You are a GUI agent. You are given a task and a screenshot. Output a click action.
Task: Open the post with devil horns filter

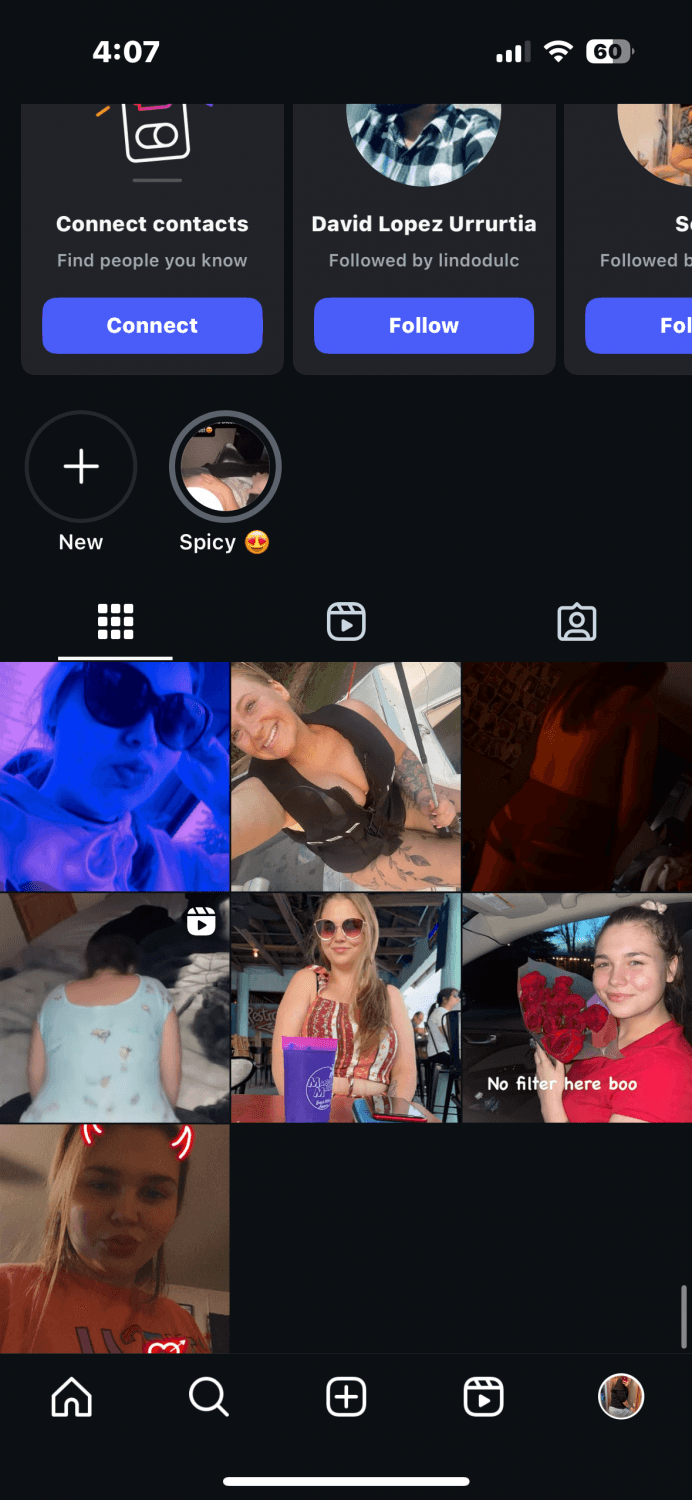(114, 1238)
